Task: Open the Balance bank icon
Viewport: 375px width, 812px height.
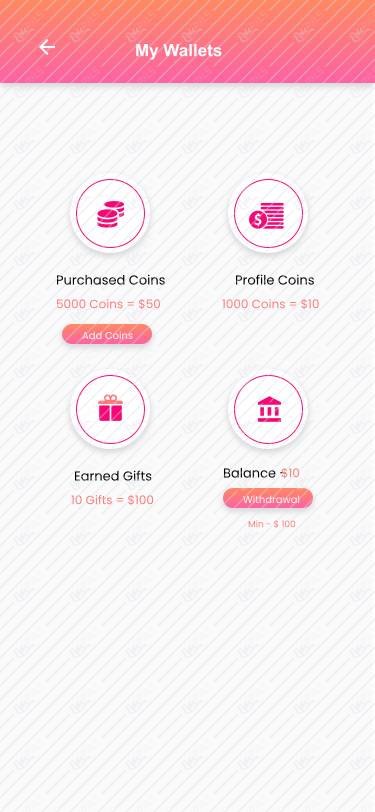Action: (268, 409)
